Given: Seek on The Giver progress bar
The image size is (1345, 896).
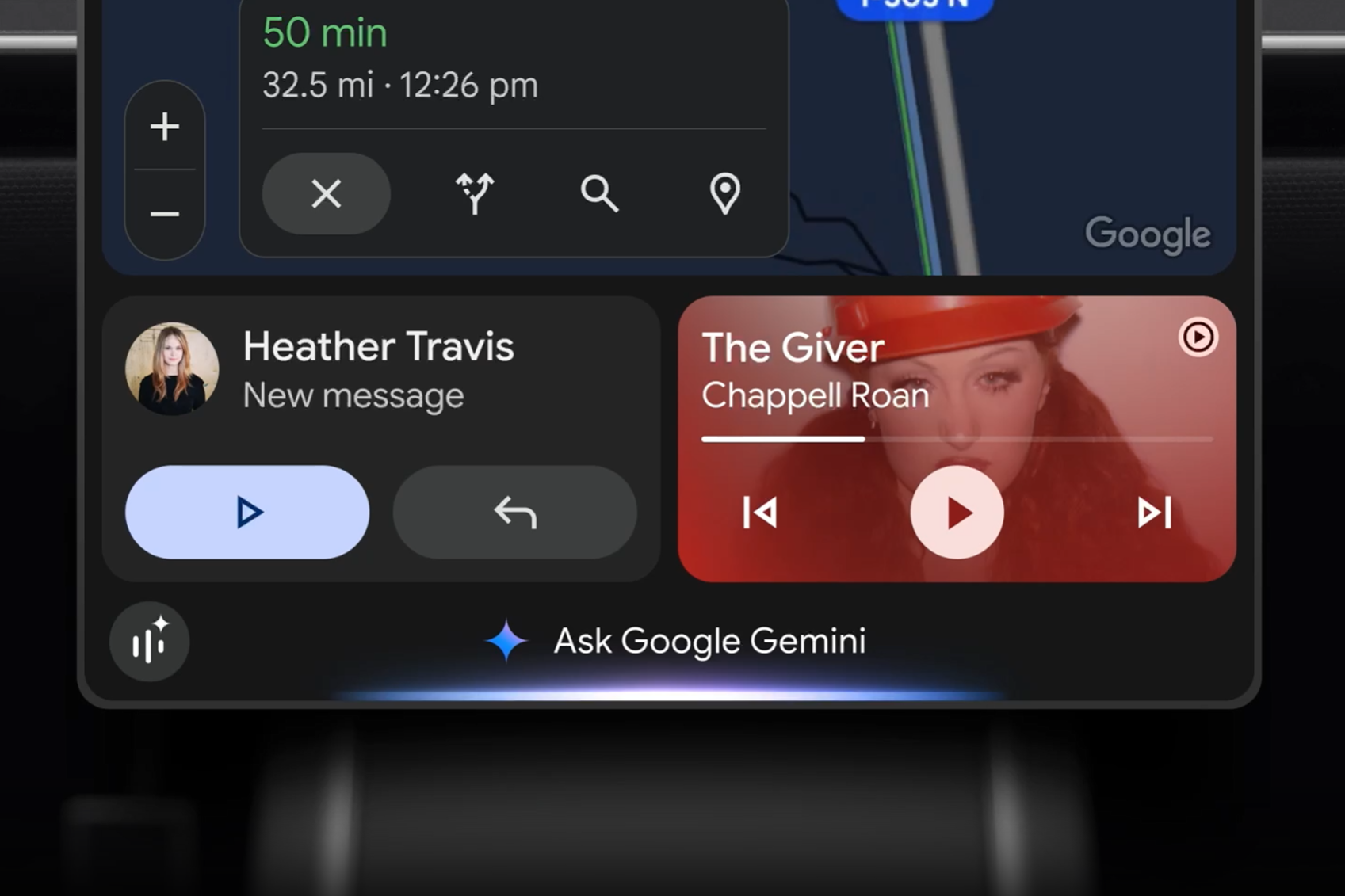Looking at the screenshot, I should point(957,438).
